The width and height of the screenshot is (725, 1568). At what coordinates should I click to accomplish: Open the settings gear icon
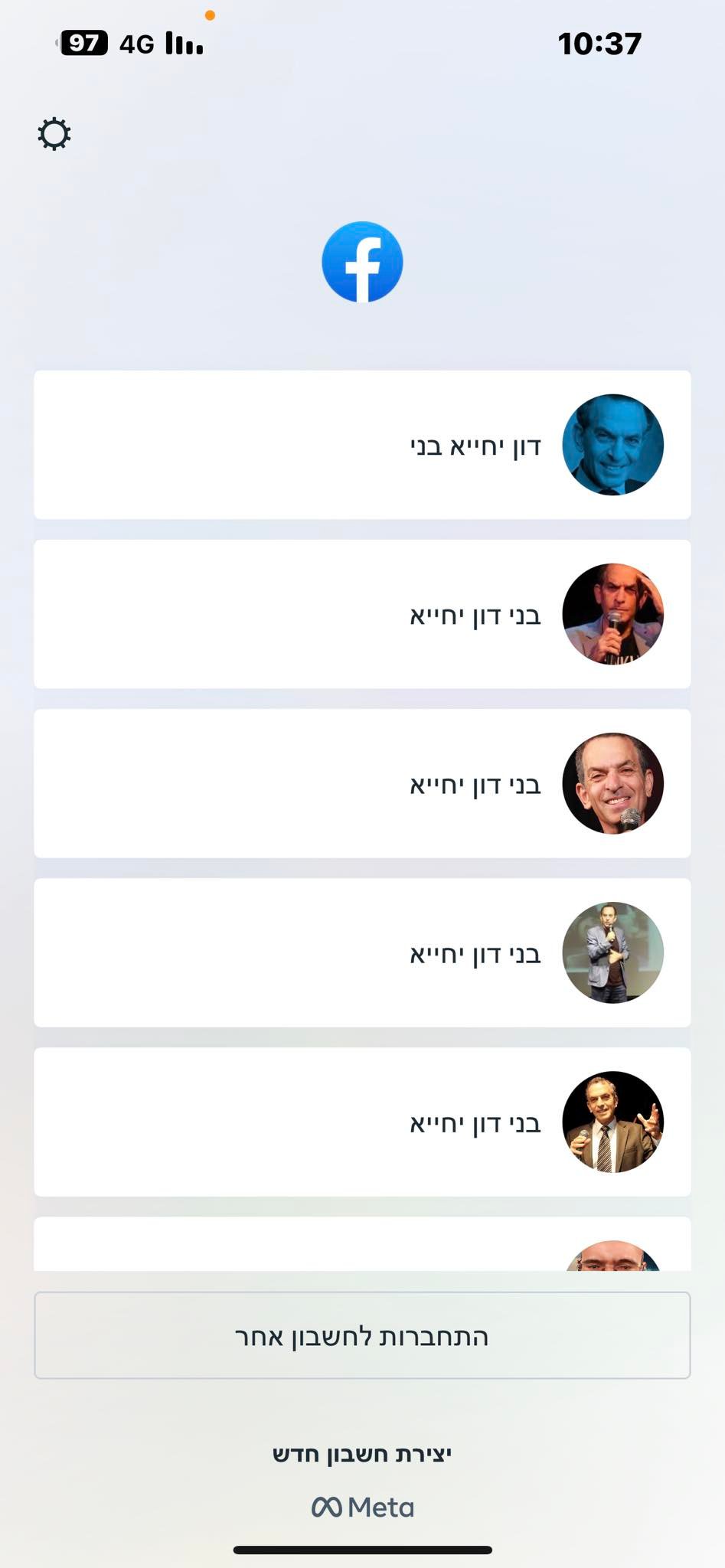(54, 134)
